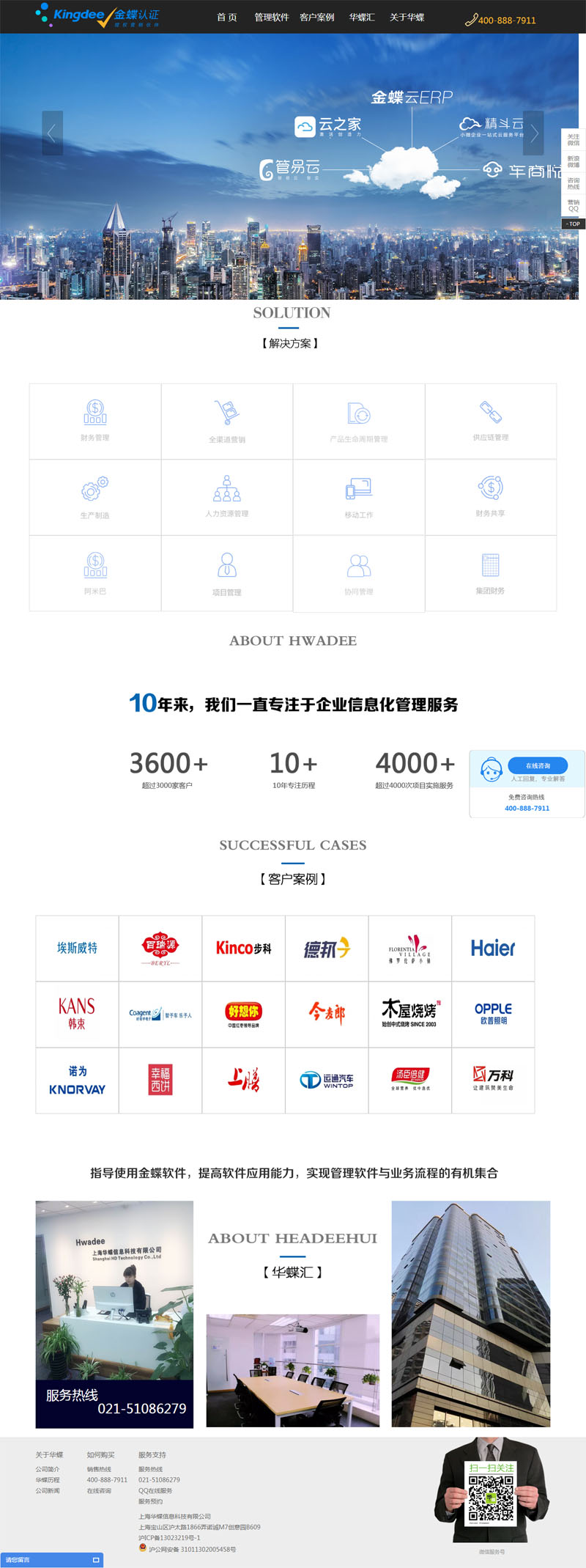Go to 客户案例 page

click(316, 18)
